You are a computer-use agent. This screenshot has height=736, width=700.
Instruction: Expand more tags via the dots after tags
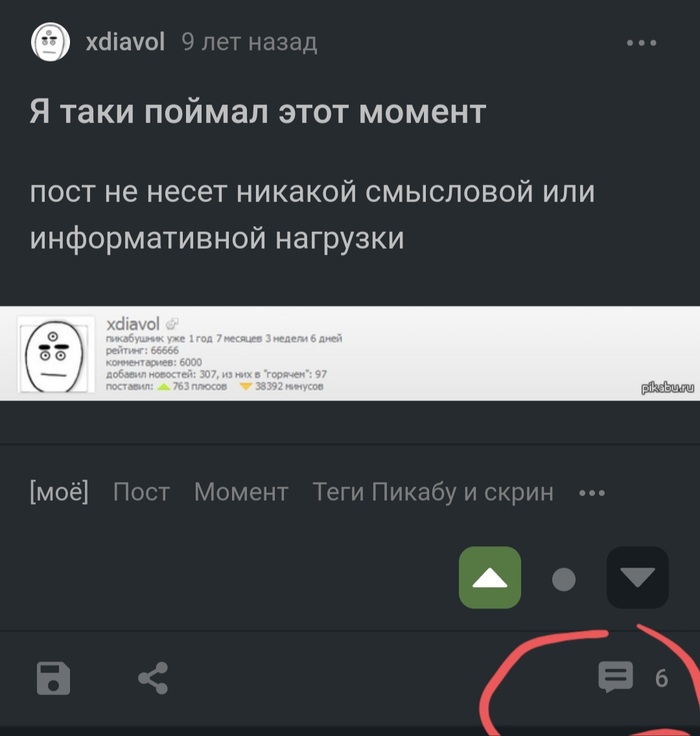tap(592, 493)
